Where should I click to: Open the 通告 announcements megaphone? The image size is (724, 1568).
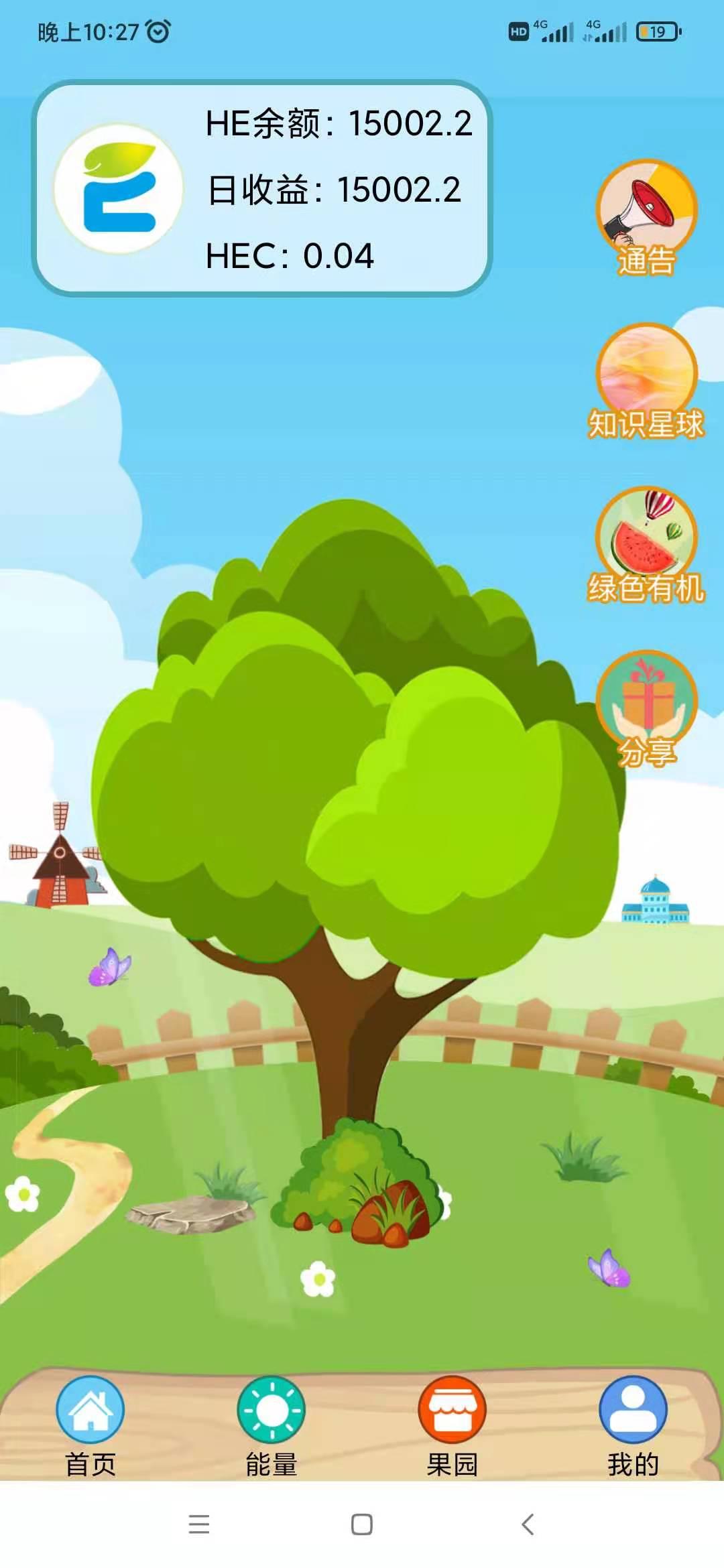pyautogui.click(x=646, y=216)
